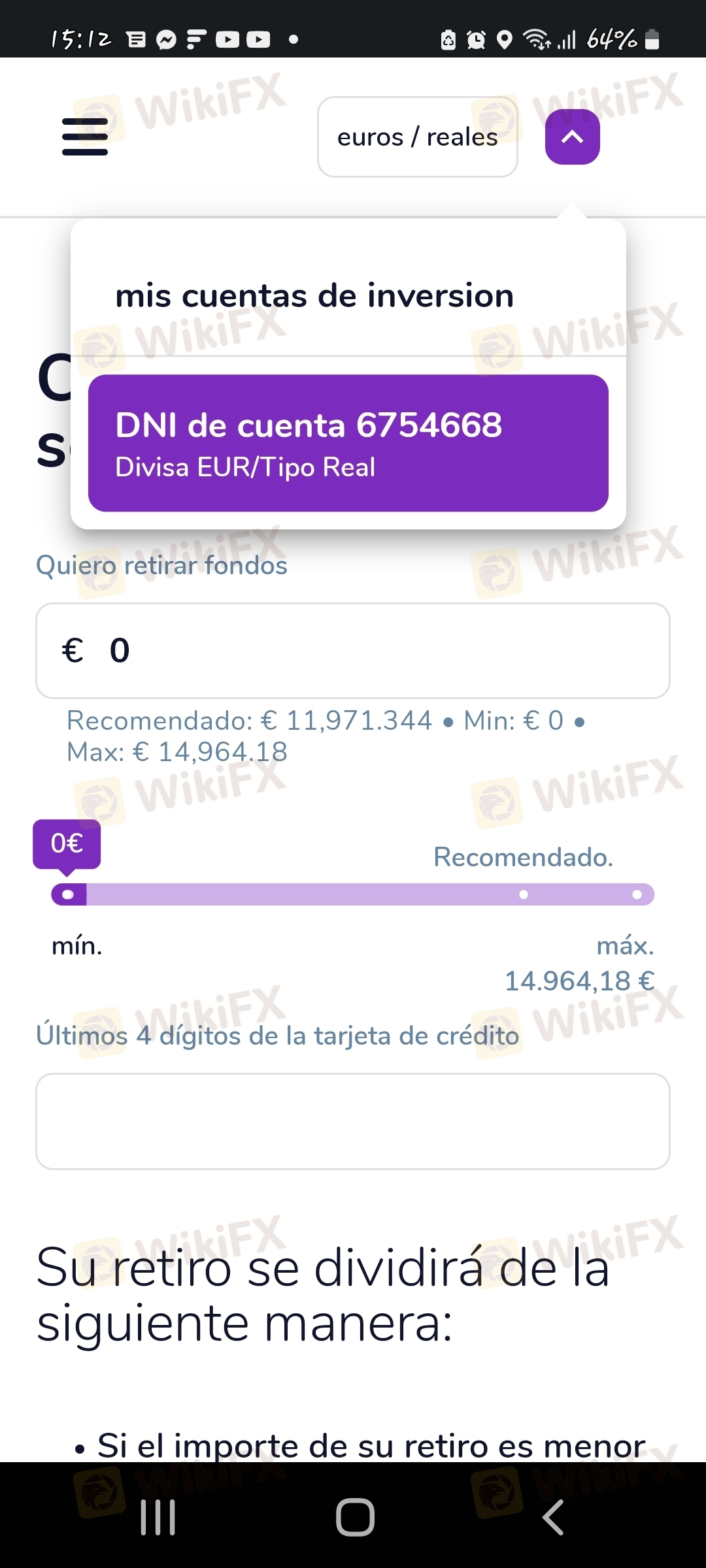Enter withdrawal amount in the € field
The image size is (706, 1568).
point(353,651)
